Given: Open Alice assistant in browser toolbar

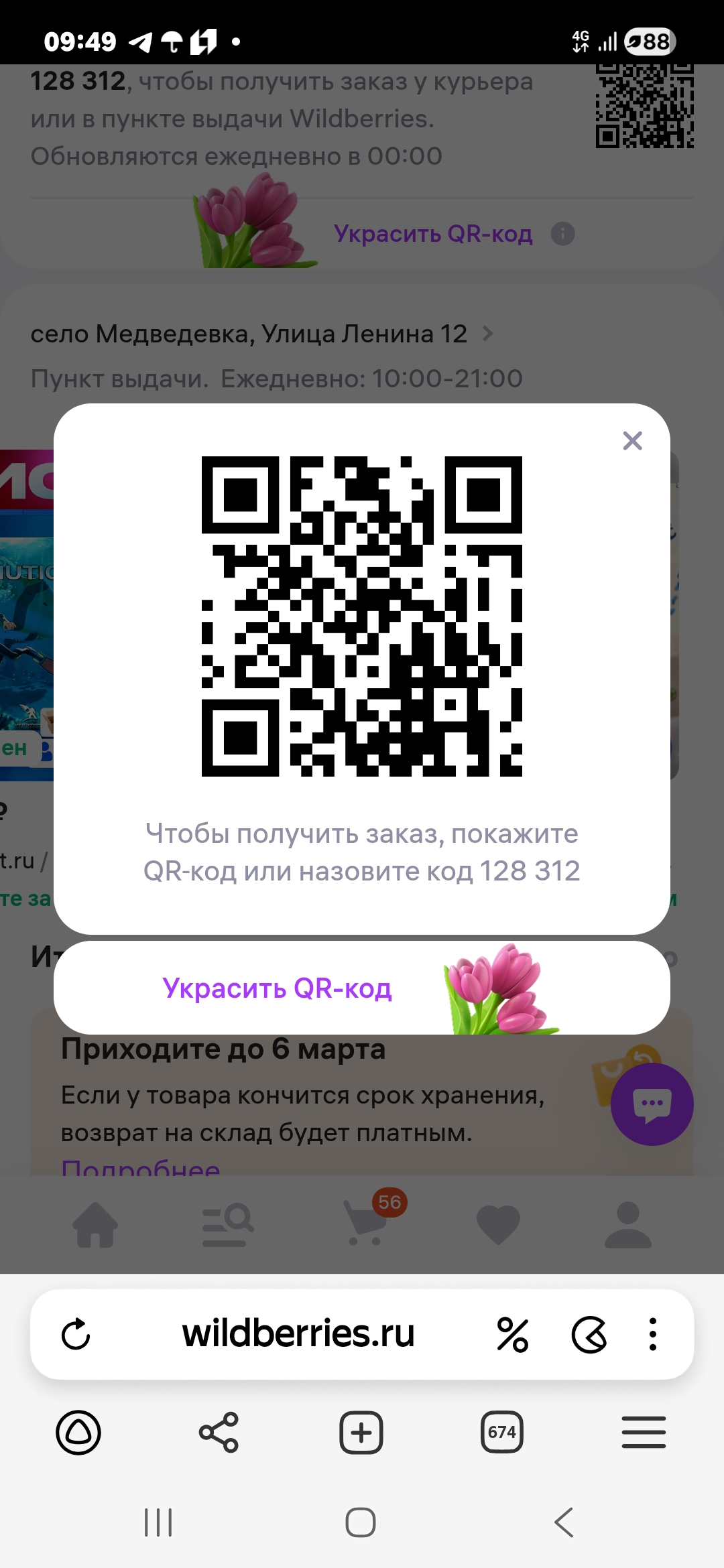Looking at the screenshot, I should click(78, 1433).
